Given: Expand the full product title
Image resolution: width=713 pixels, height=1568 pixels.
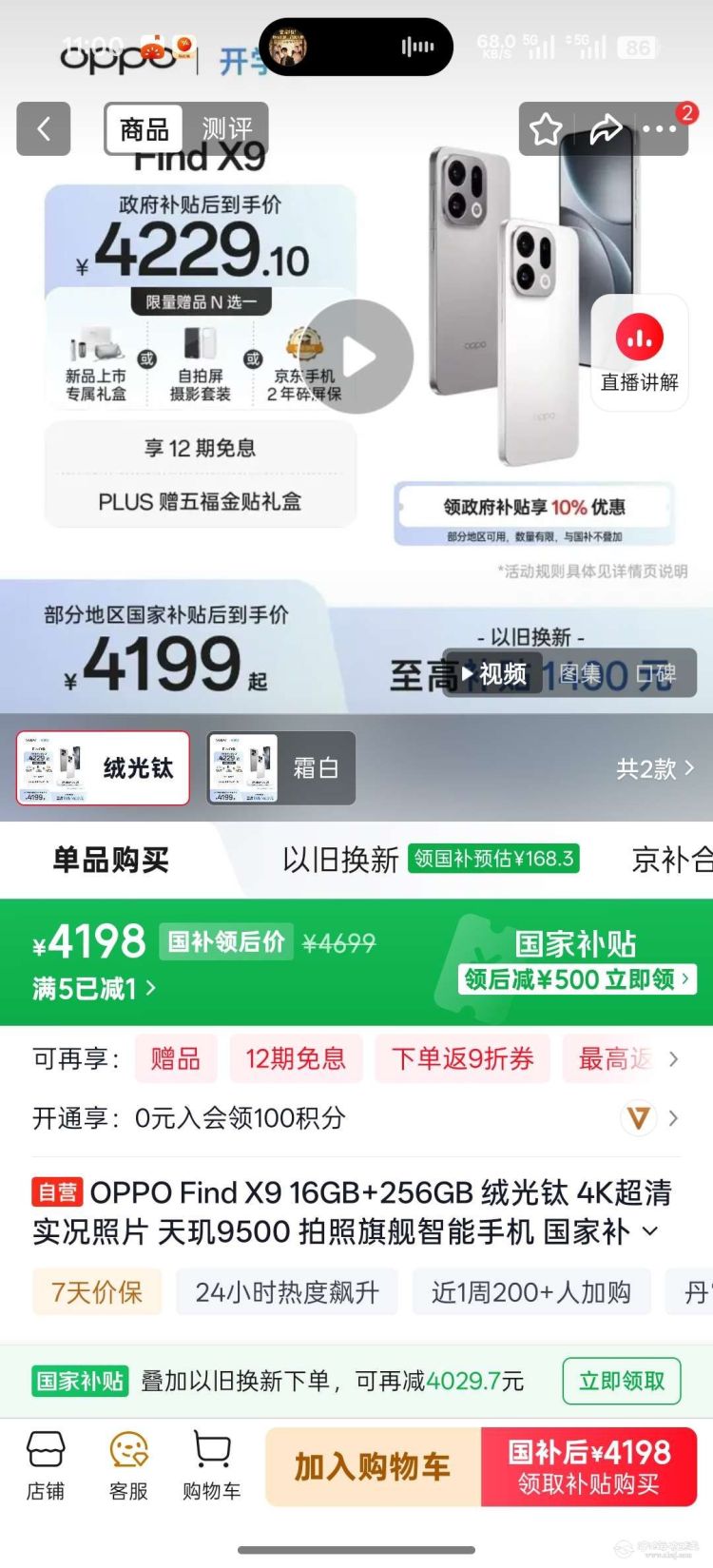Looking at the screenshot, I should point(650,1231).
